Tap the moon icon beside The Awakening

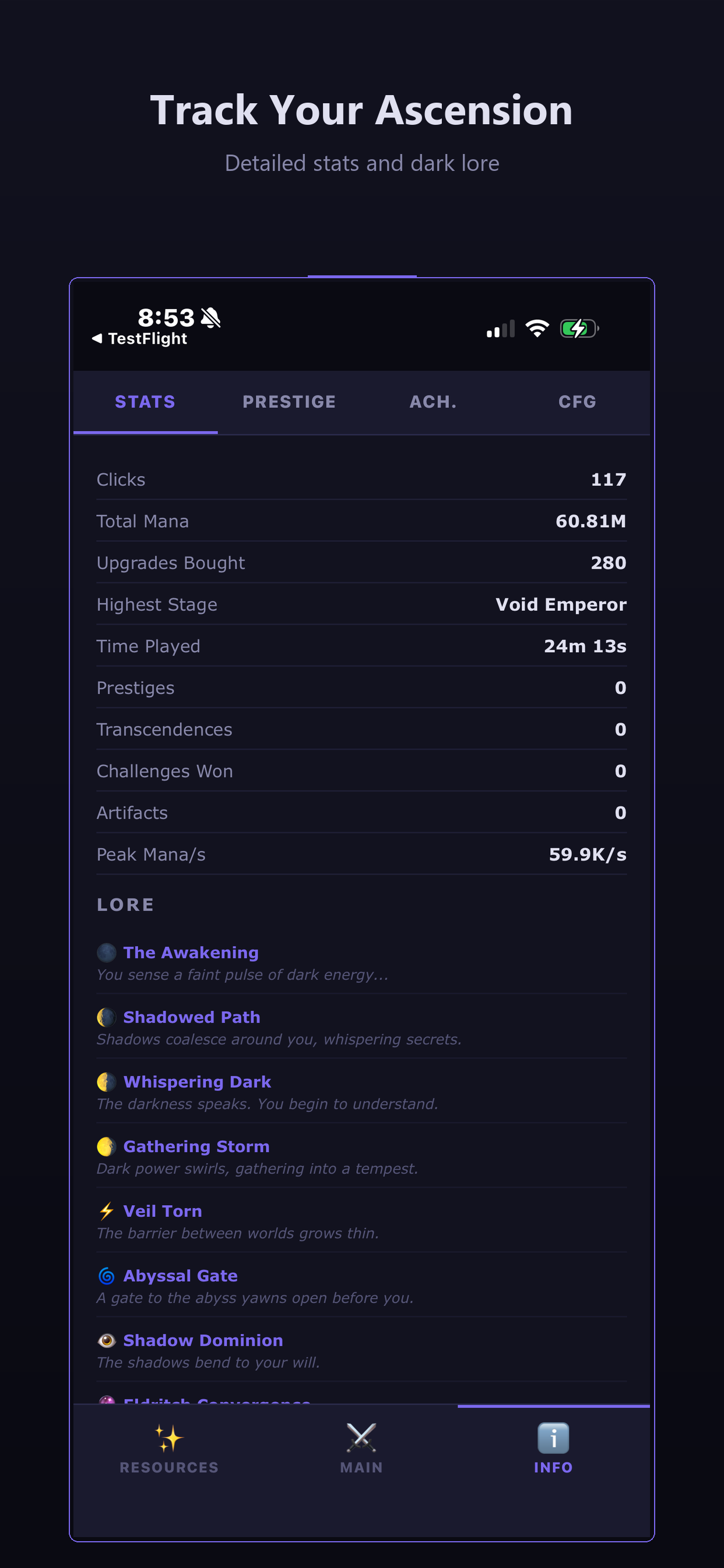(107, 952)
